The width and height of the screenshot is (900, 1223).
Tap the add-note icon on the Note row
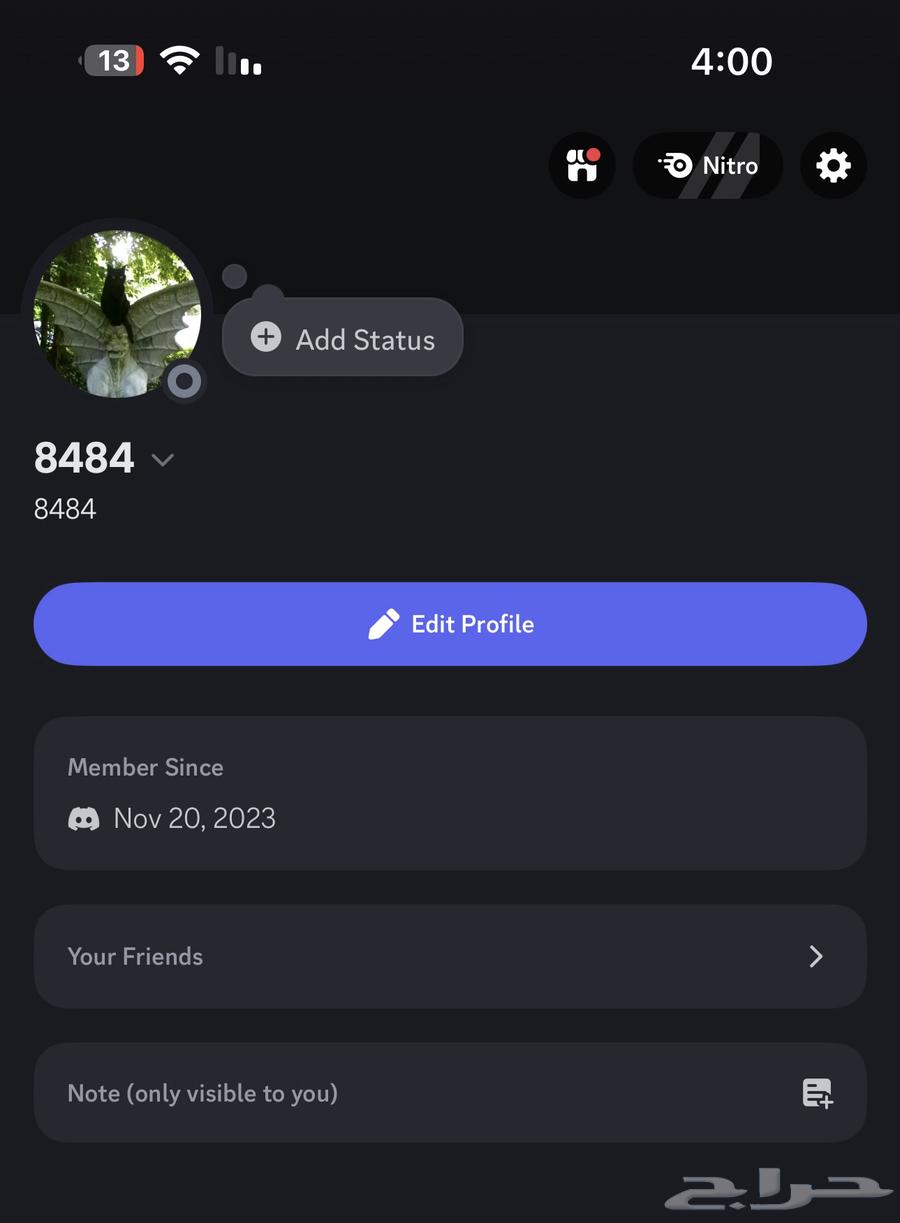click(818, 1093)
